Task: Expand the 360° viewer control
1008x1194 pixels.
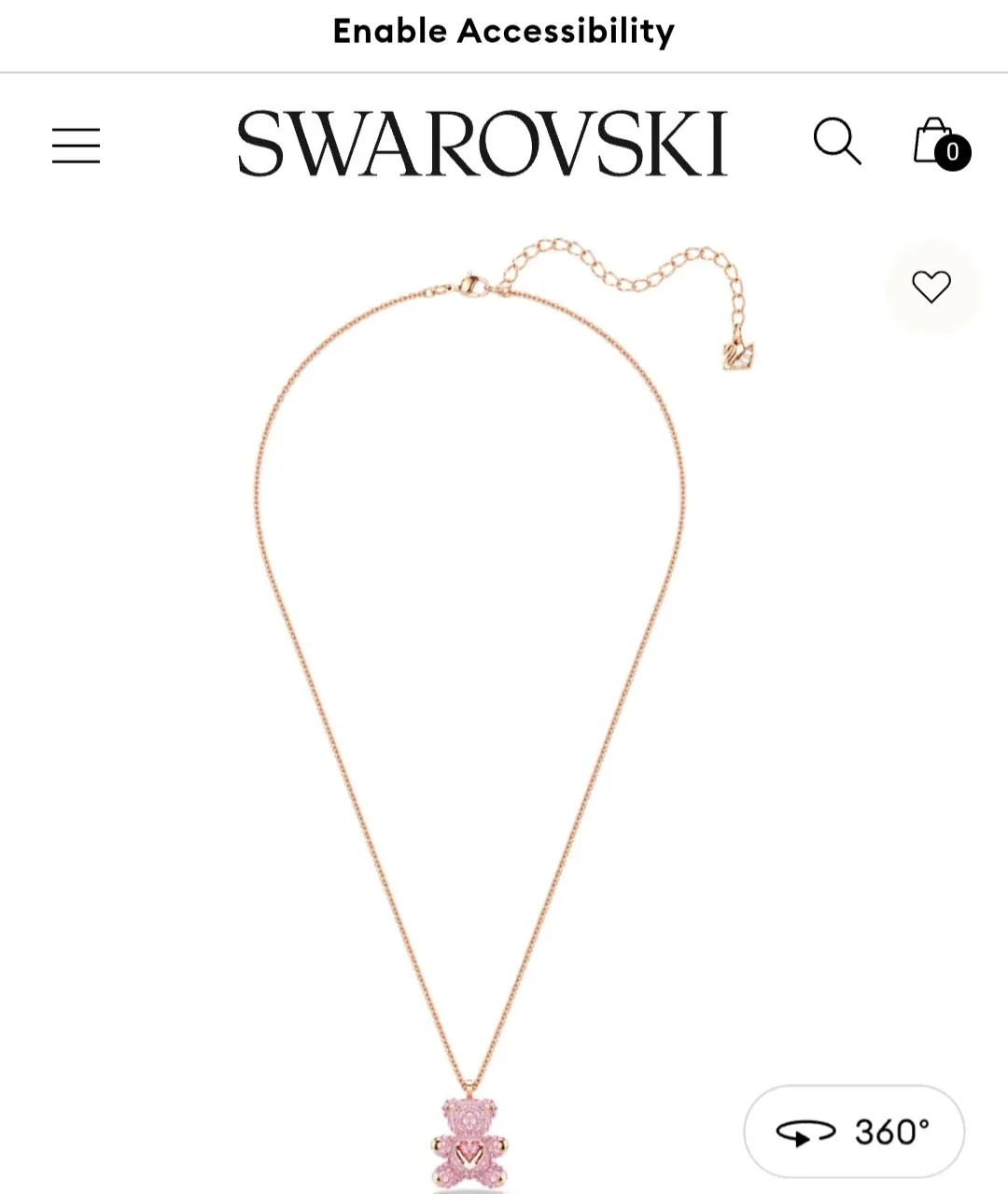Action: [852, 1131]
